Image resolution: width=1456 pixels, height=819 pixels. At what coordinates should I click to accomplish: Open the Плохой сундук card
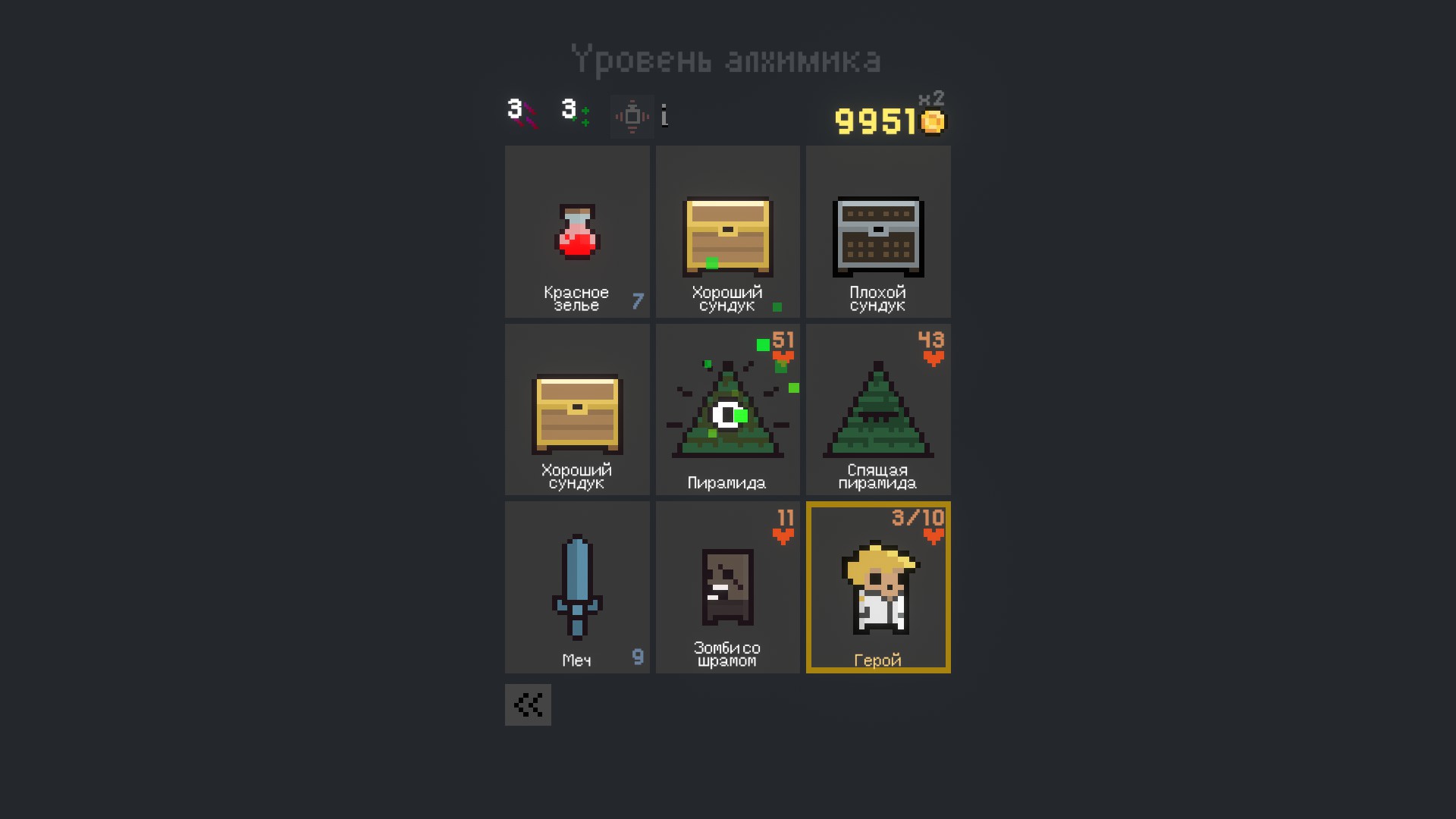(878, 232)
